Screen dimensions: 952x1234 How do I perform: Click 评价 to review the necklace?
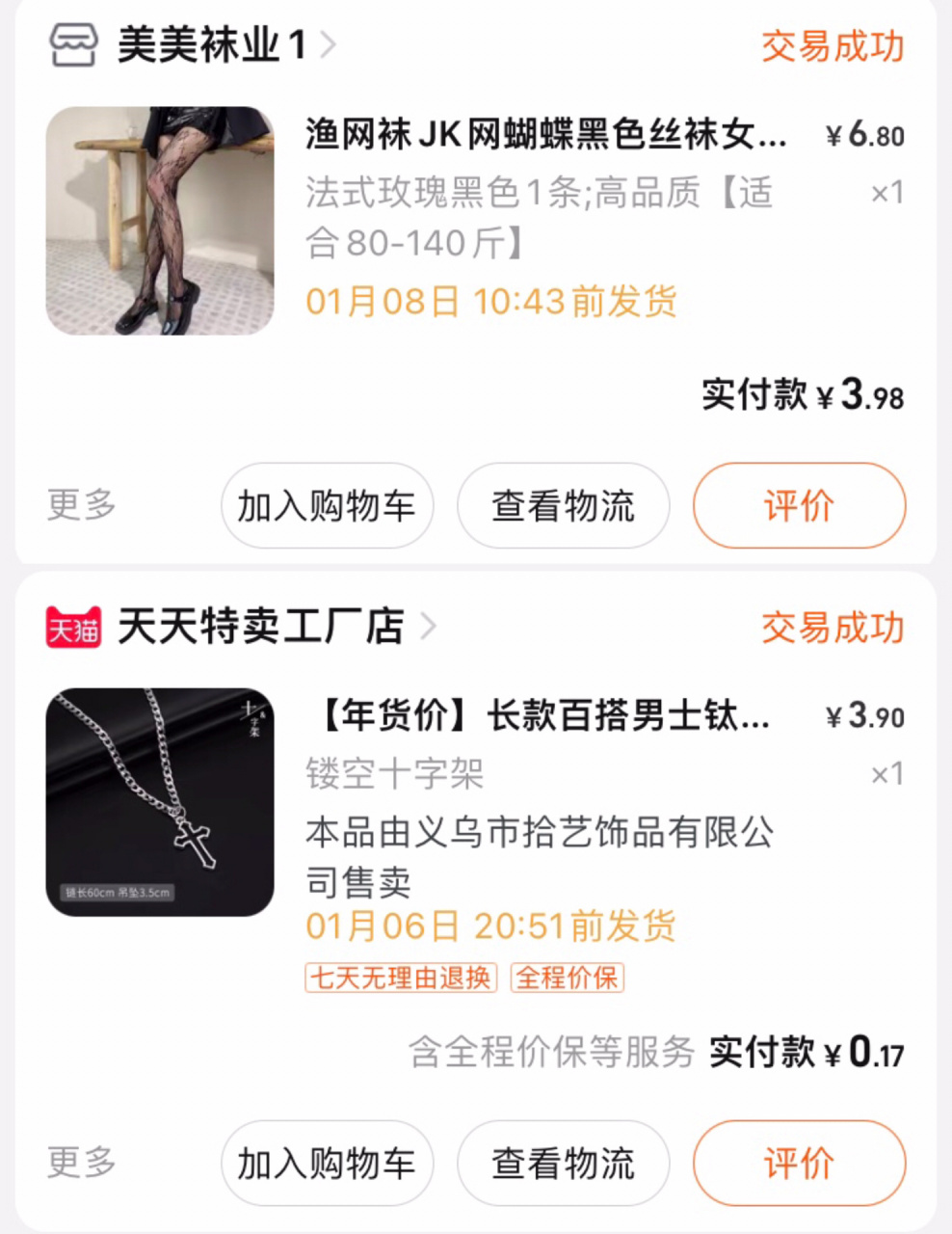click(x=799, y=1164)
